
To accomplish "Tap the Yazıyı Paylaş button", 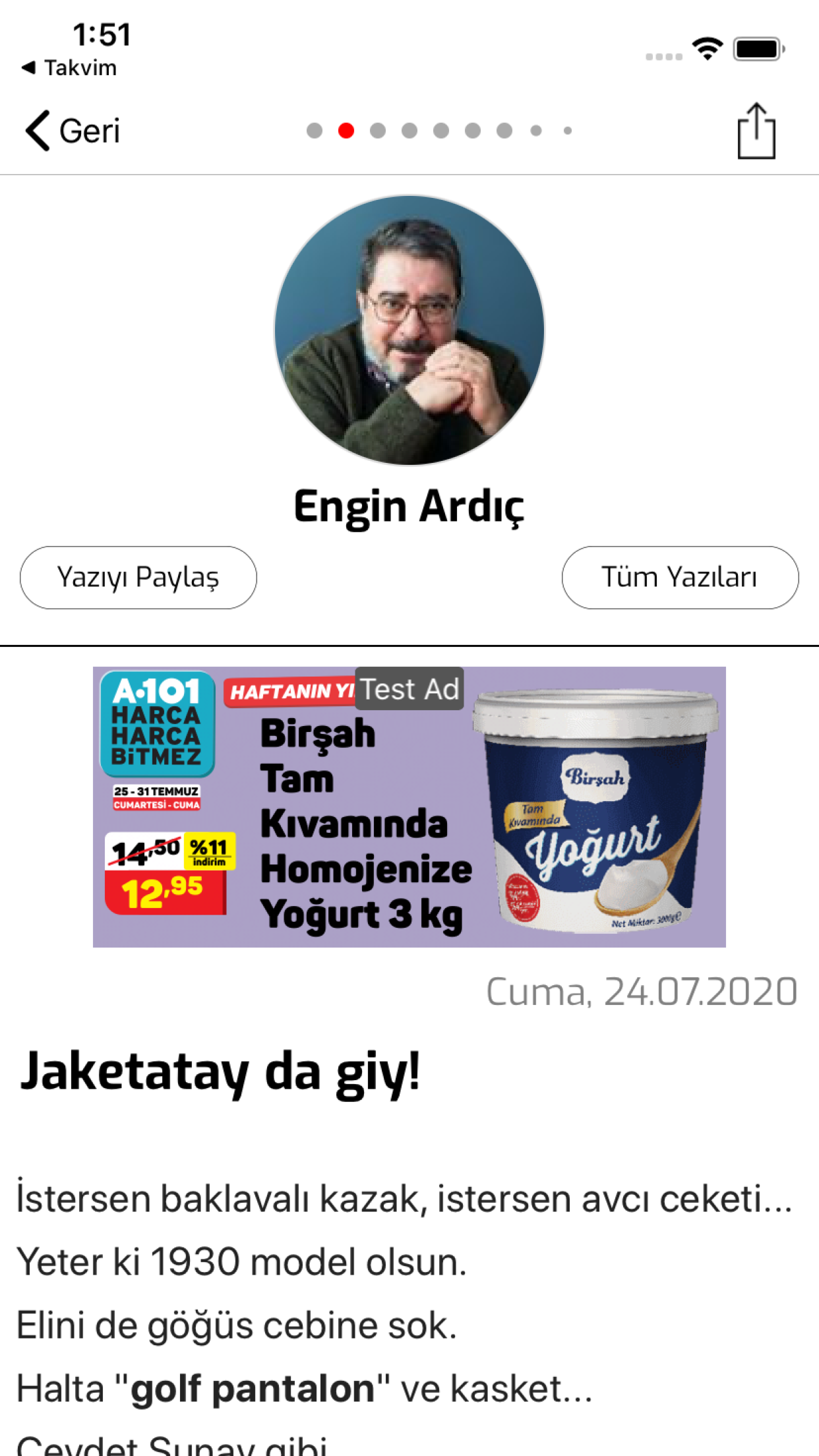I will (138, 577).
